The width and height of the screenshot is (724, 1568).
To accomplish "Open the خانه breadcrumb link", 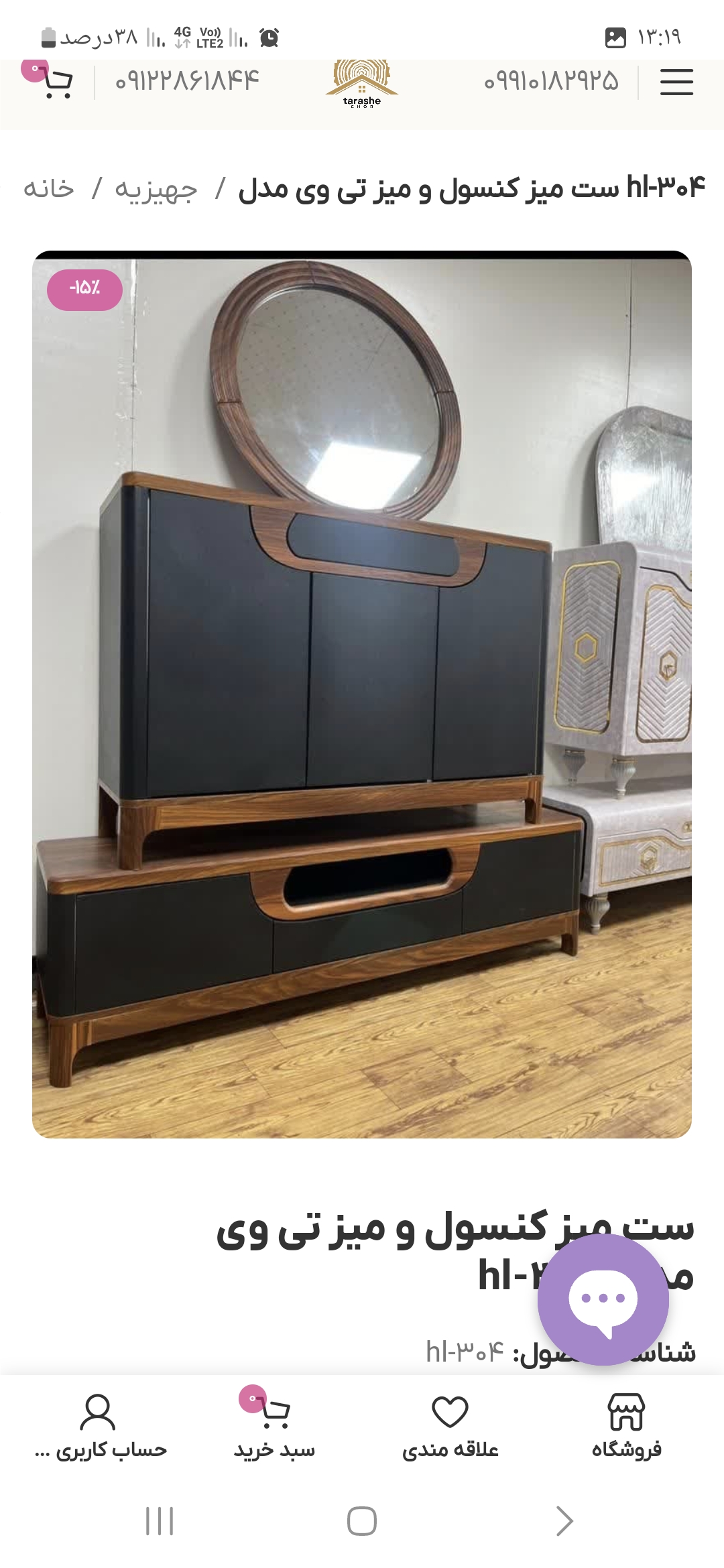I will coord(48,188).
